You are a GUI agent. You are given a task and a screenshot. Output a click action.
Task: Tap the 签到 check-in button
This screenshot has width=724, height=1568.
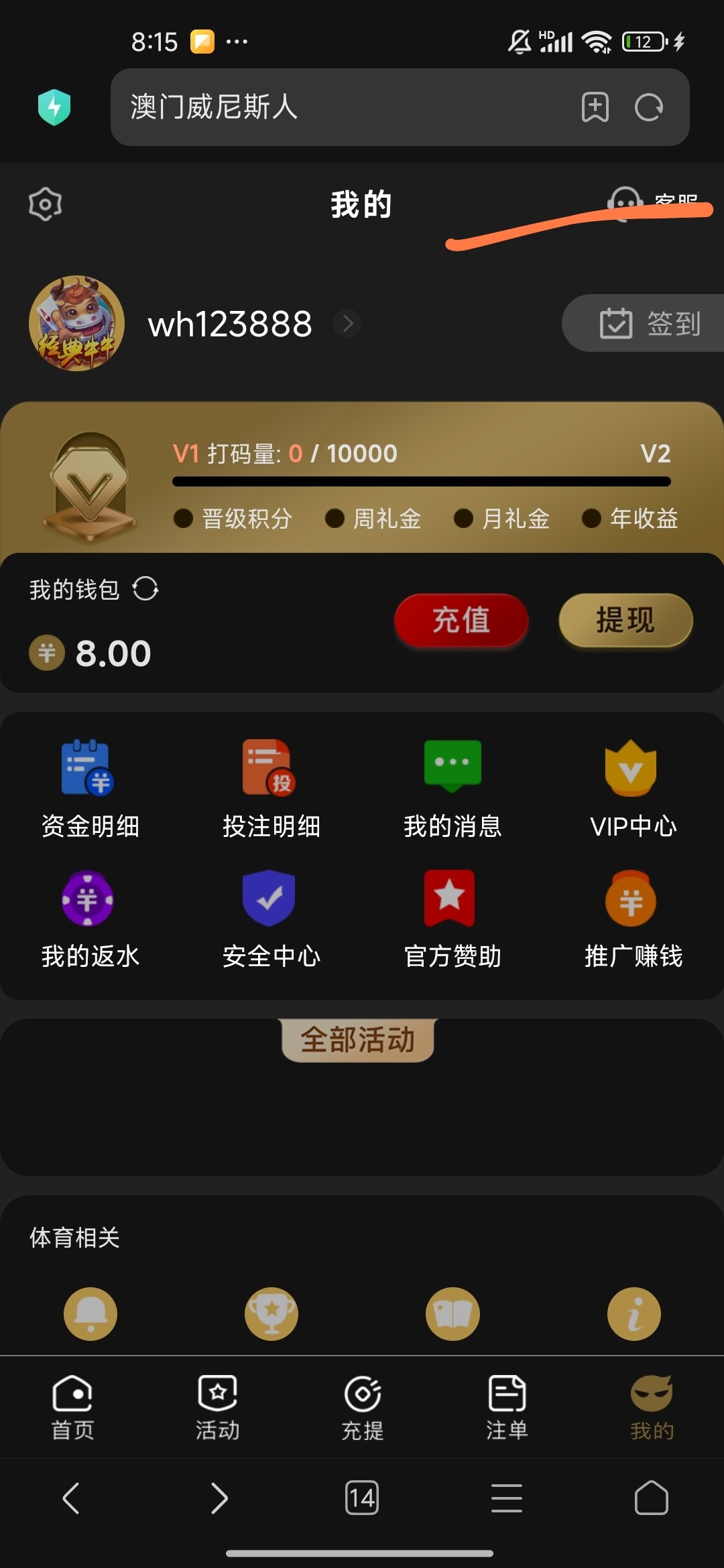(x=649, y=324)
